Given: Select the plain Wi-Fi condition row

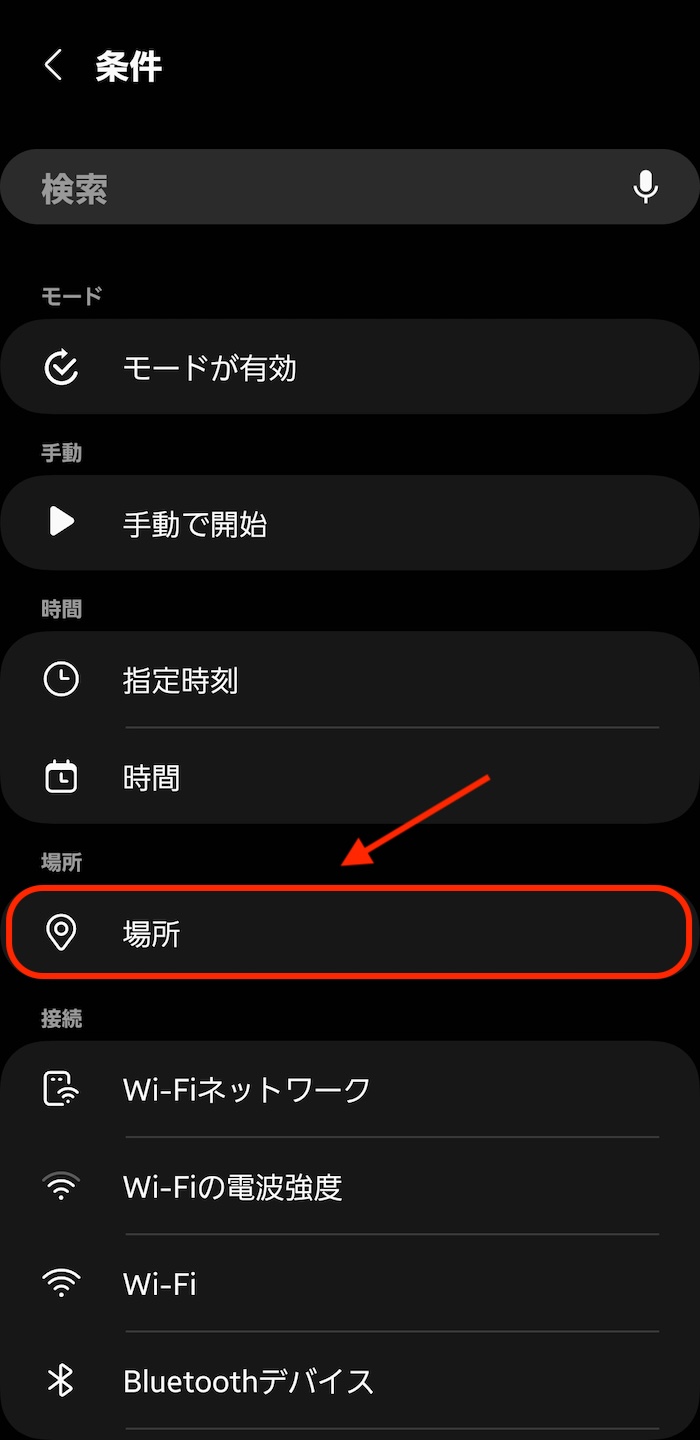Looking at the screenshot, I should point(350,1283).
